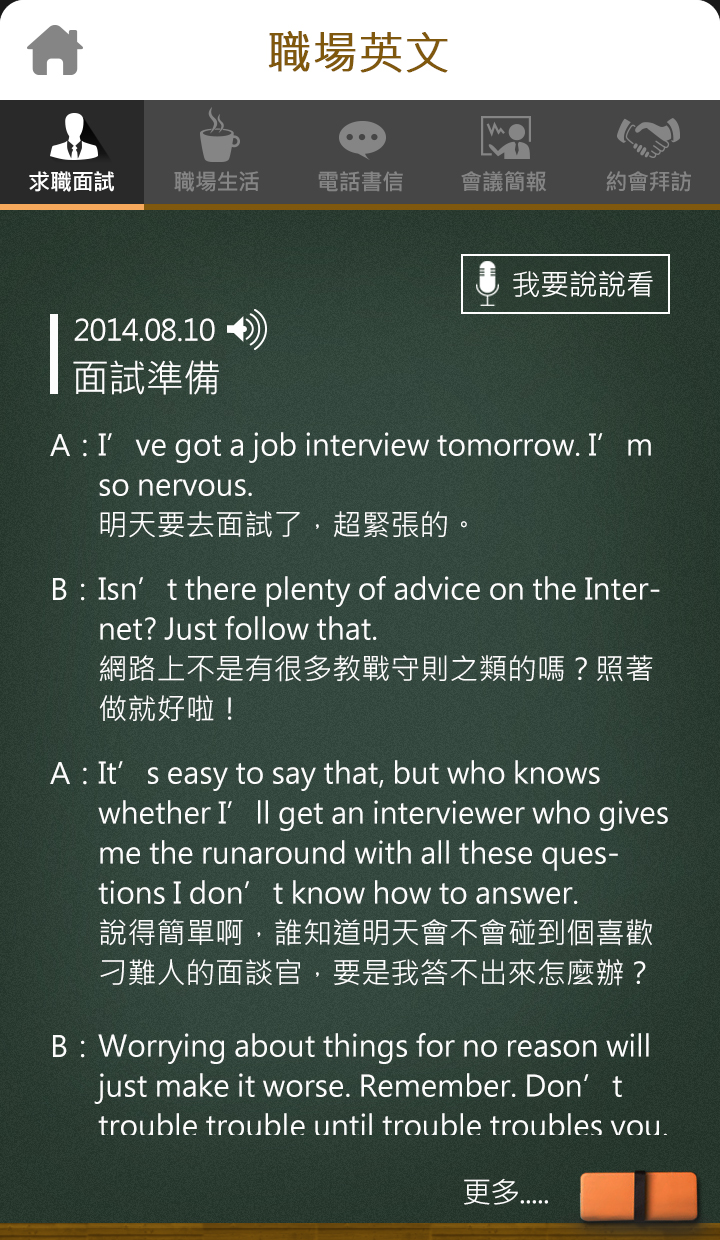Tap the 我要說說看 microphone button
720x1240 pixels.
(x=565, y=284)
